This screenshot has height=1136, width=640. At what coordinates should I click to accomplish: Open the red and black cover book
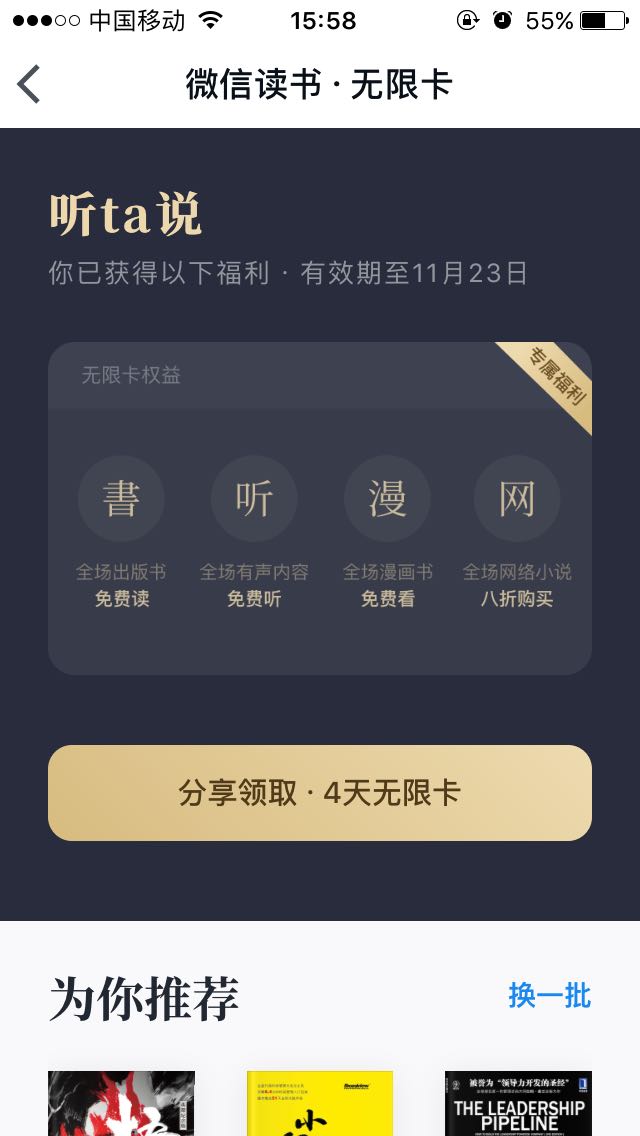pyautogui.click(x=121, y=1104)
